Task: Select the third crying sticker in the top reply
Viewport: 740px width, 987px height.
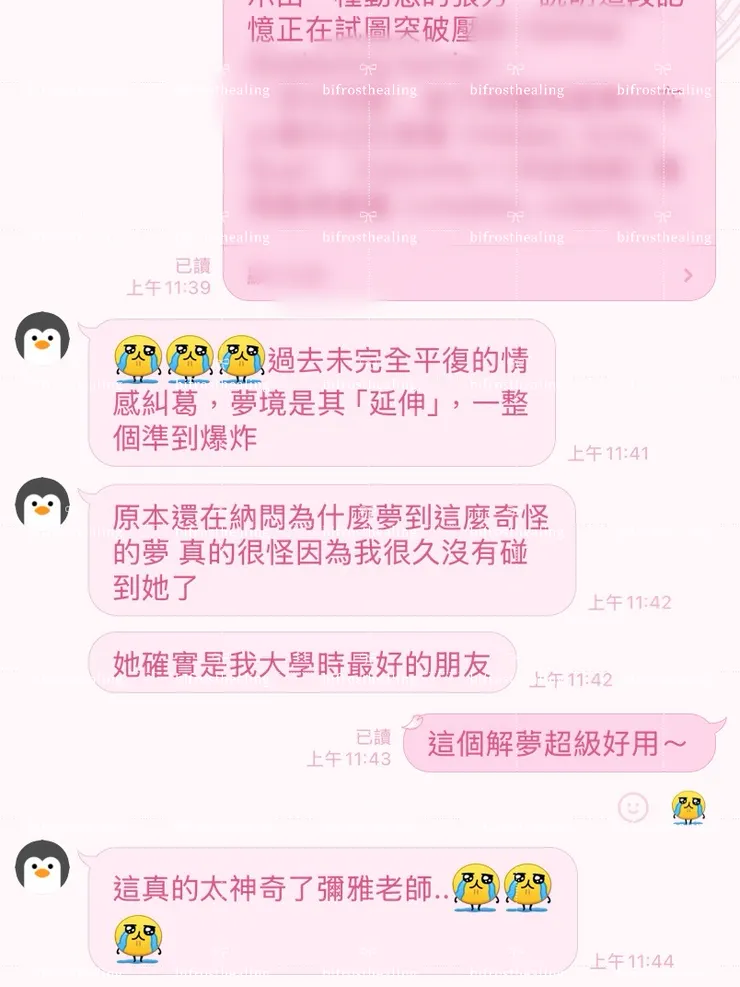Action: point(239,358)
